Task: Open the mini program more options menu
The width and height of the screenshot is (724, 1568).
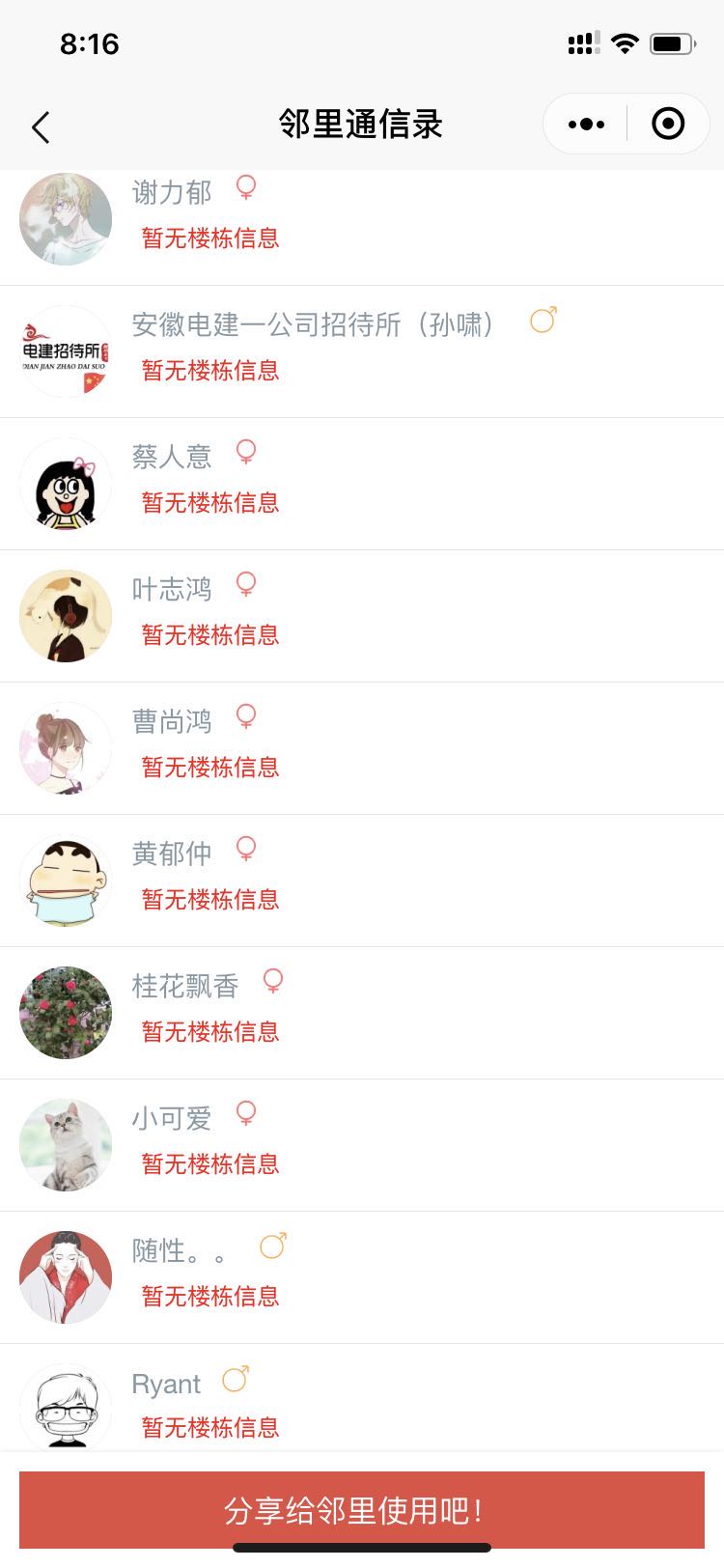Action: point(586,125)
